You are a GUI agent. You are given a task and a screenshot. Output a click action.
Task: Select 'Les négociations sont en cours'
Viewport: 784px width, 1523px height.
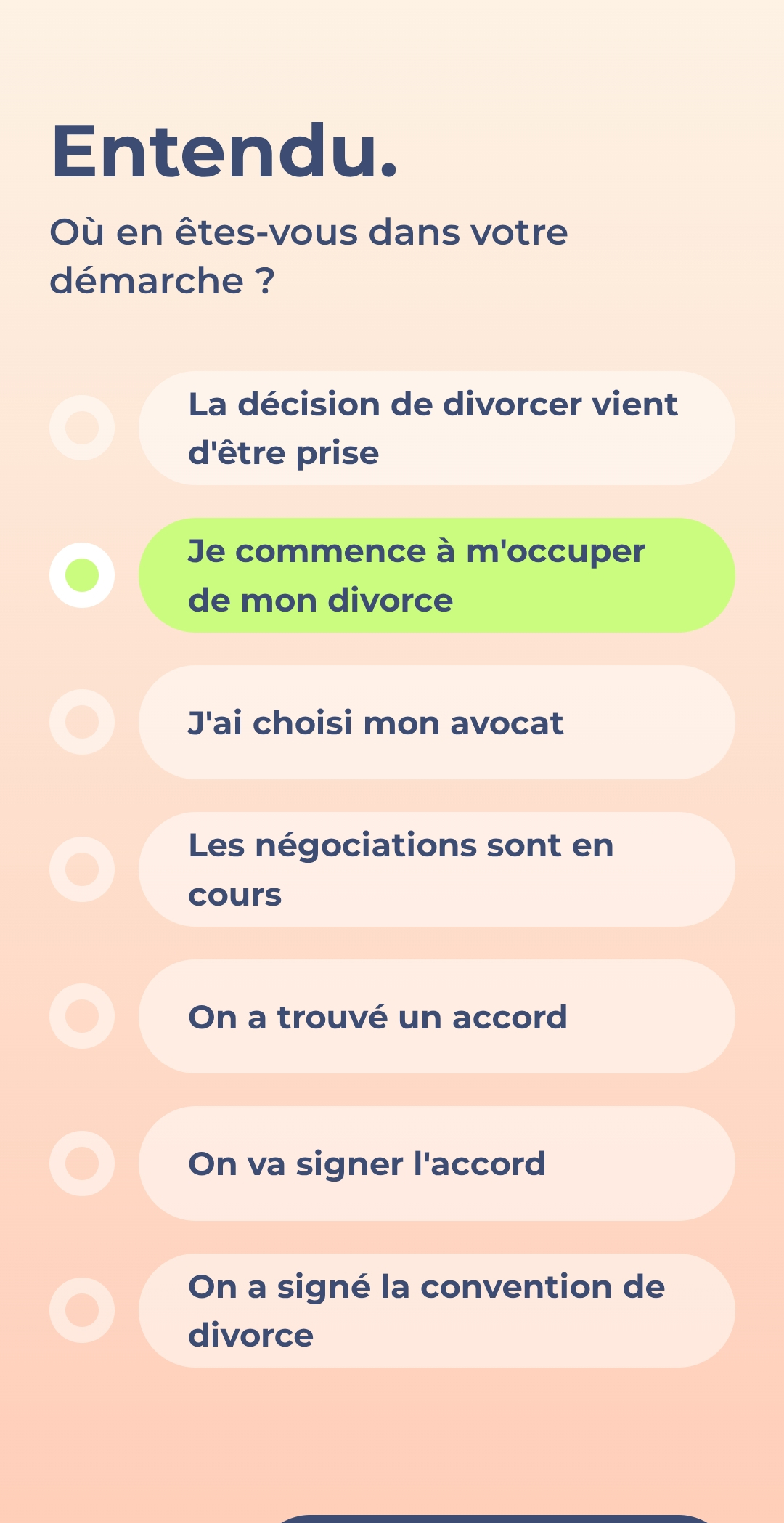tap(436, 869)
